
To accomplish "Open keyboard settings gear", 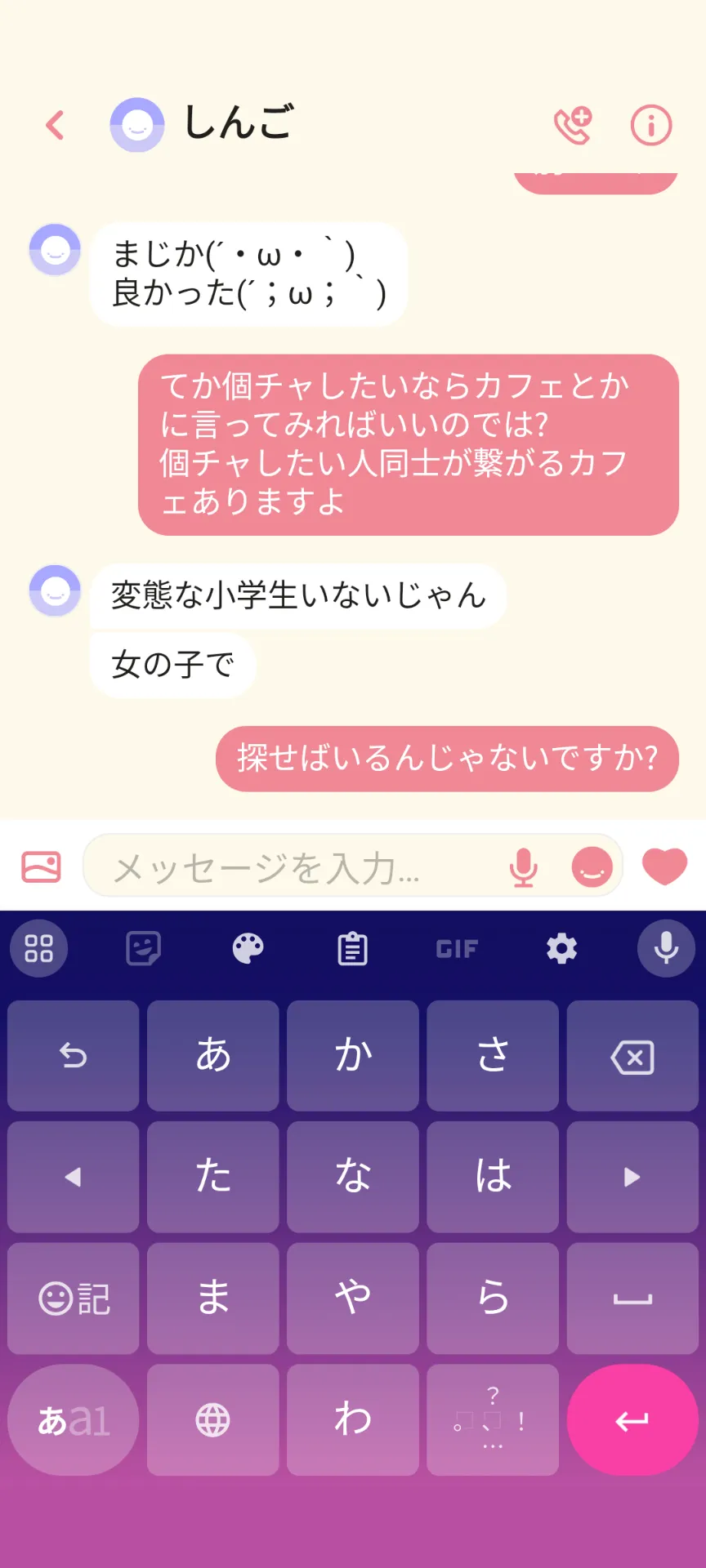I will click(562, 949).
